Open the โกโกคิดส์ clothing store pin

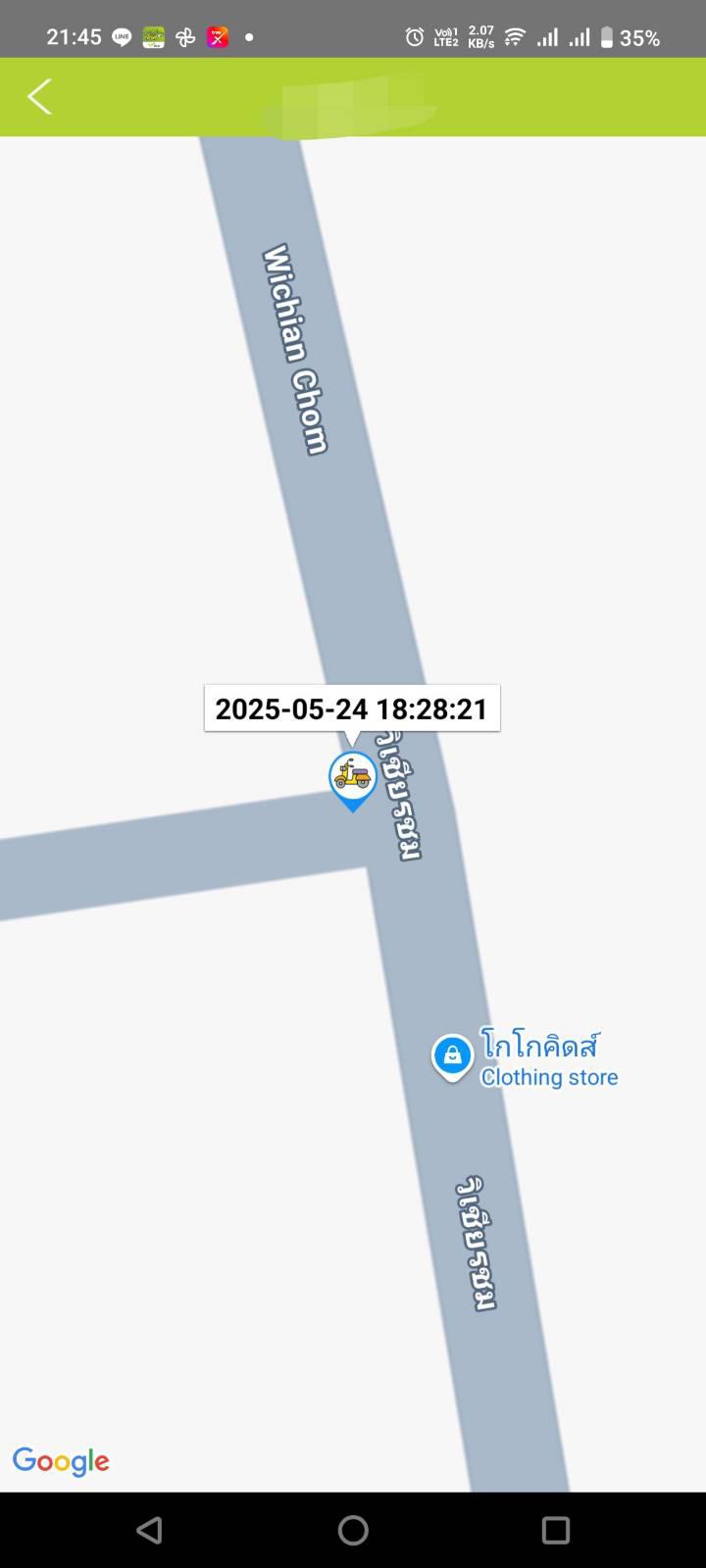452,1058
